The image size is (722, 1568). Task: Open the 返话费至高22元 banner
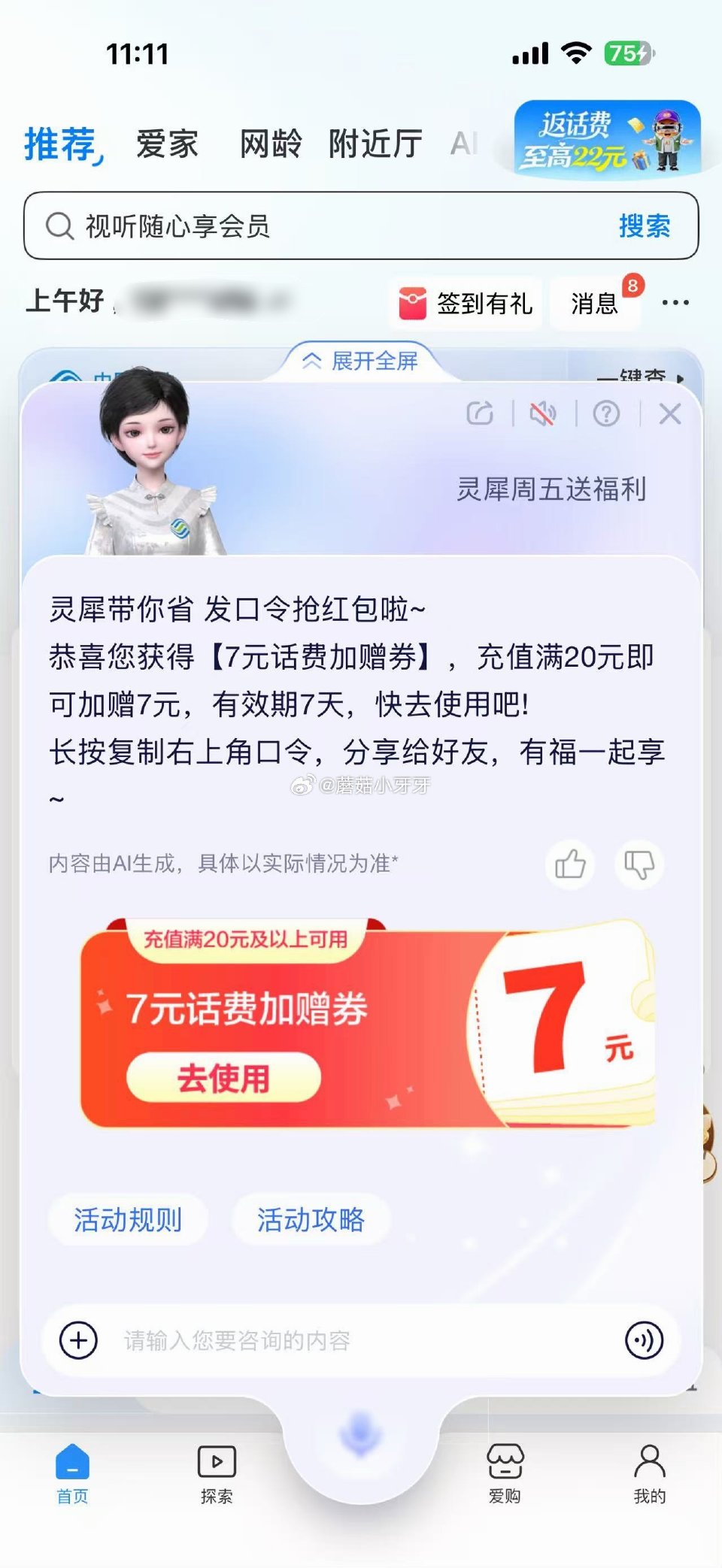(x=606, y=139)
